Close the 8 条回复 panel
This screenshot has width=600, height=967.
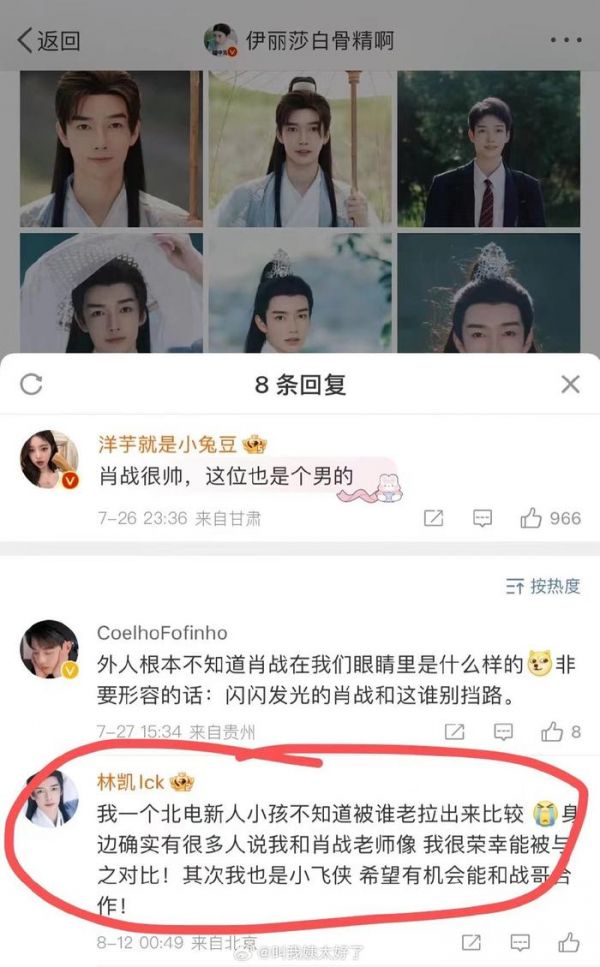570,384
